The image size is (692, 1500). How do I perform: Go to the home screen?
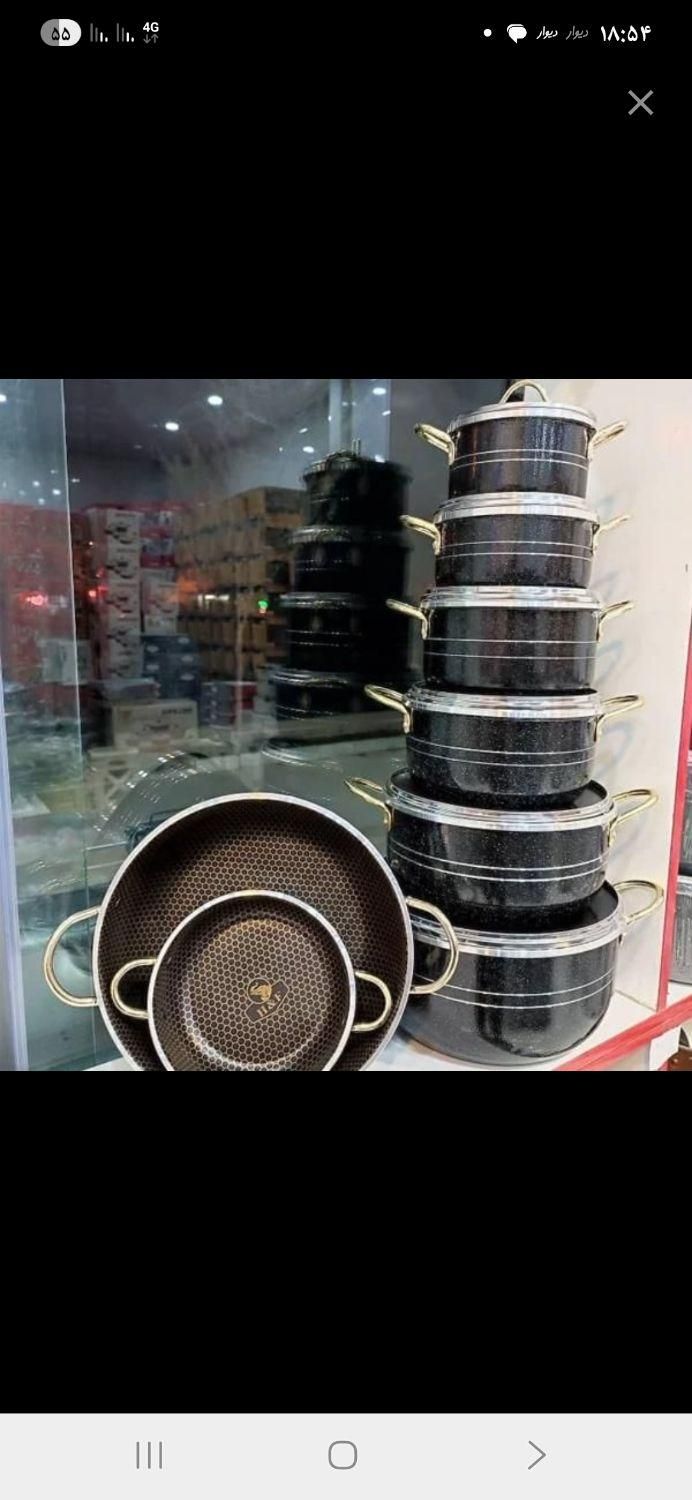click(342, 1455)
